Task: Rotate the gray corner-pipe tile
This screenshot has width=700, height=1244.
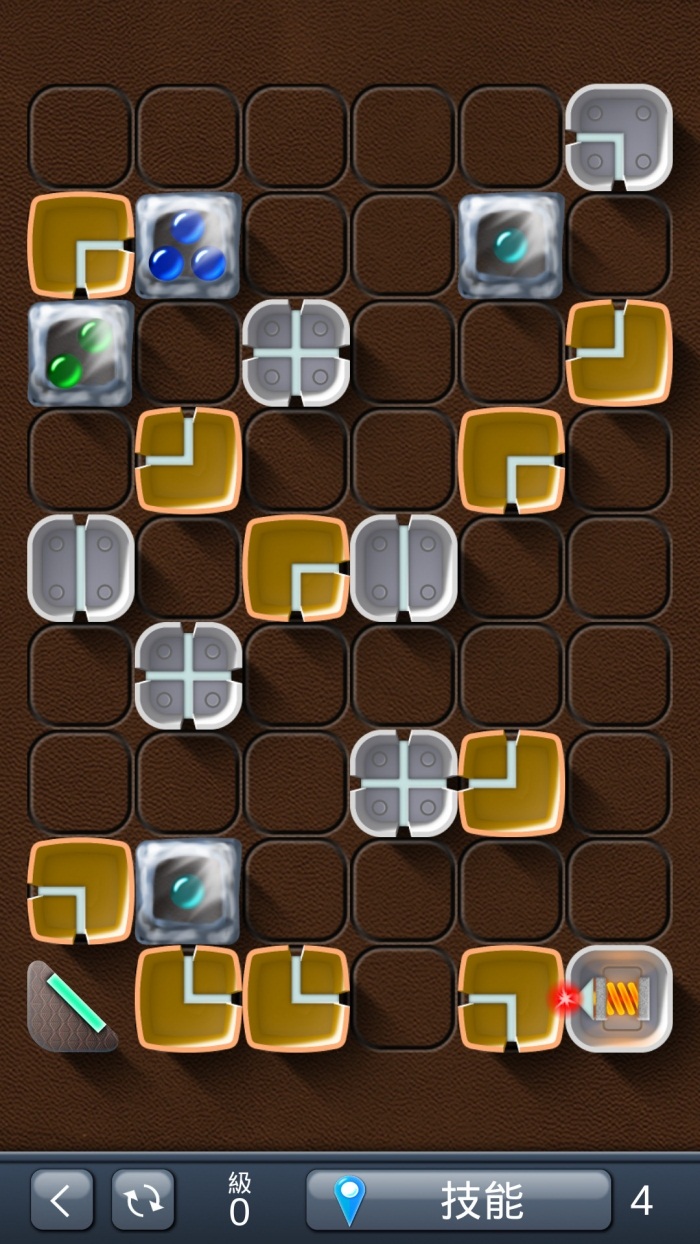Action: pyautogui.click(x=619, y=137)
